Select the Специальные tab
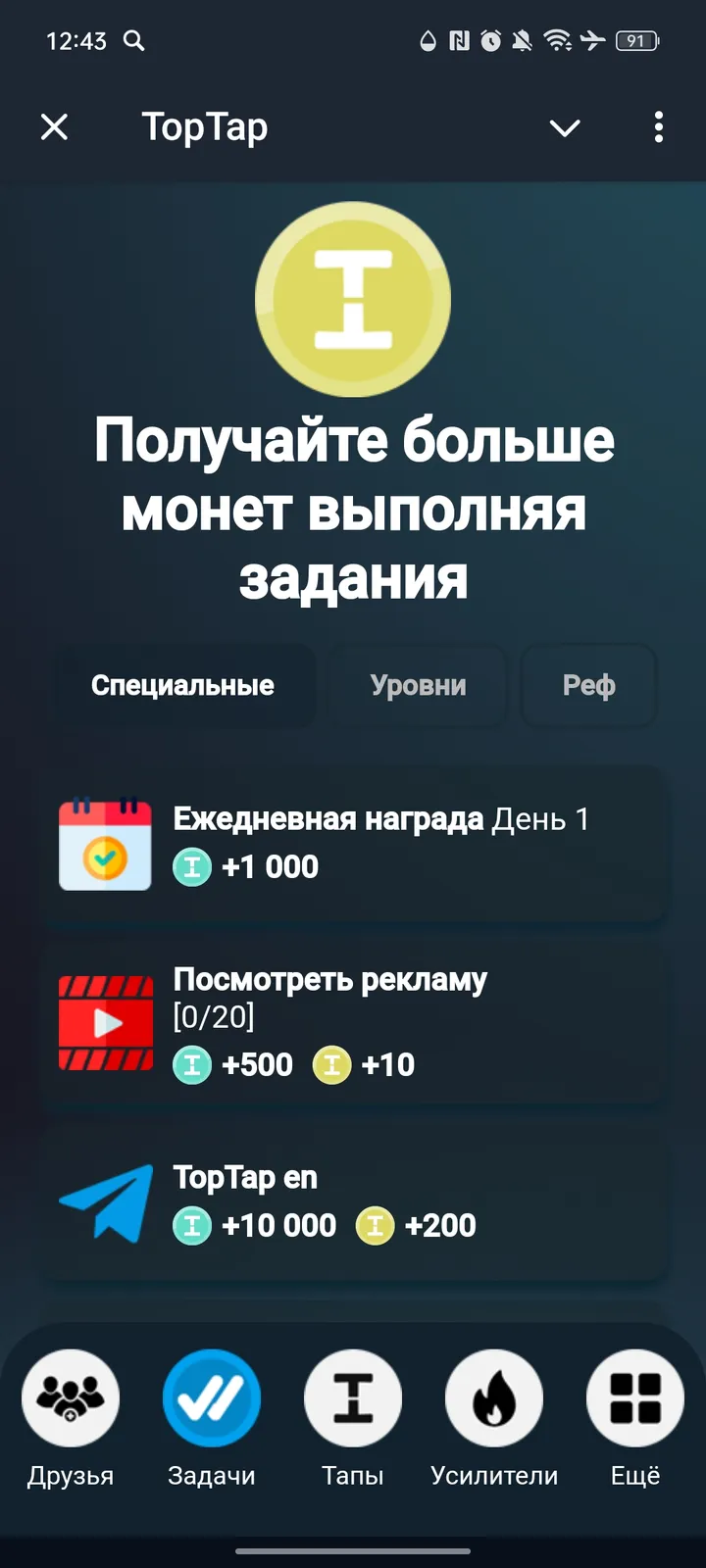 (182, 686)
